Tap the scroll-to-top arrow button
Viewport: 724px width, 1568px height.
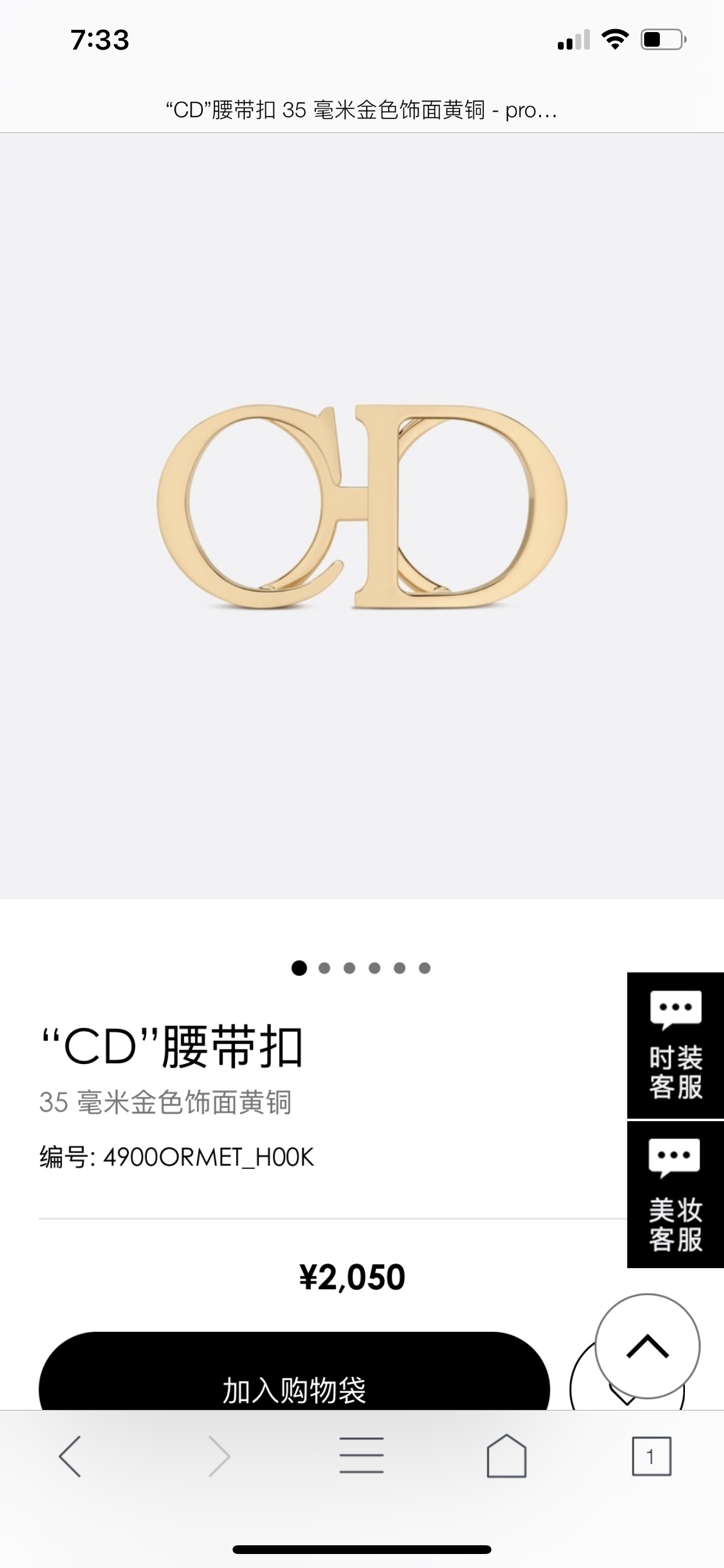click(x=647, y=1346)
